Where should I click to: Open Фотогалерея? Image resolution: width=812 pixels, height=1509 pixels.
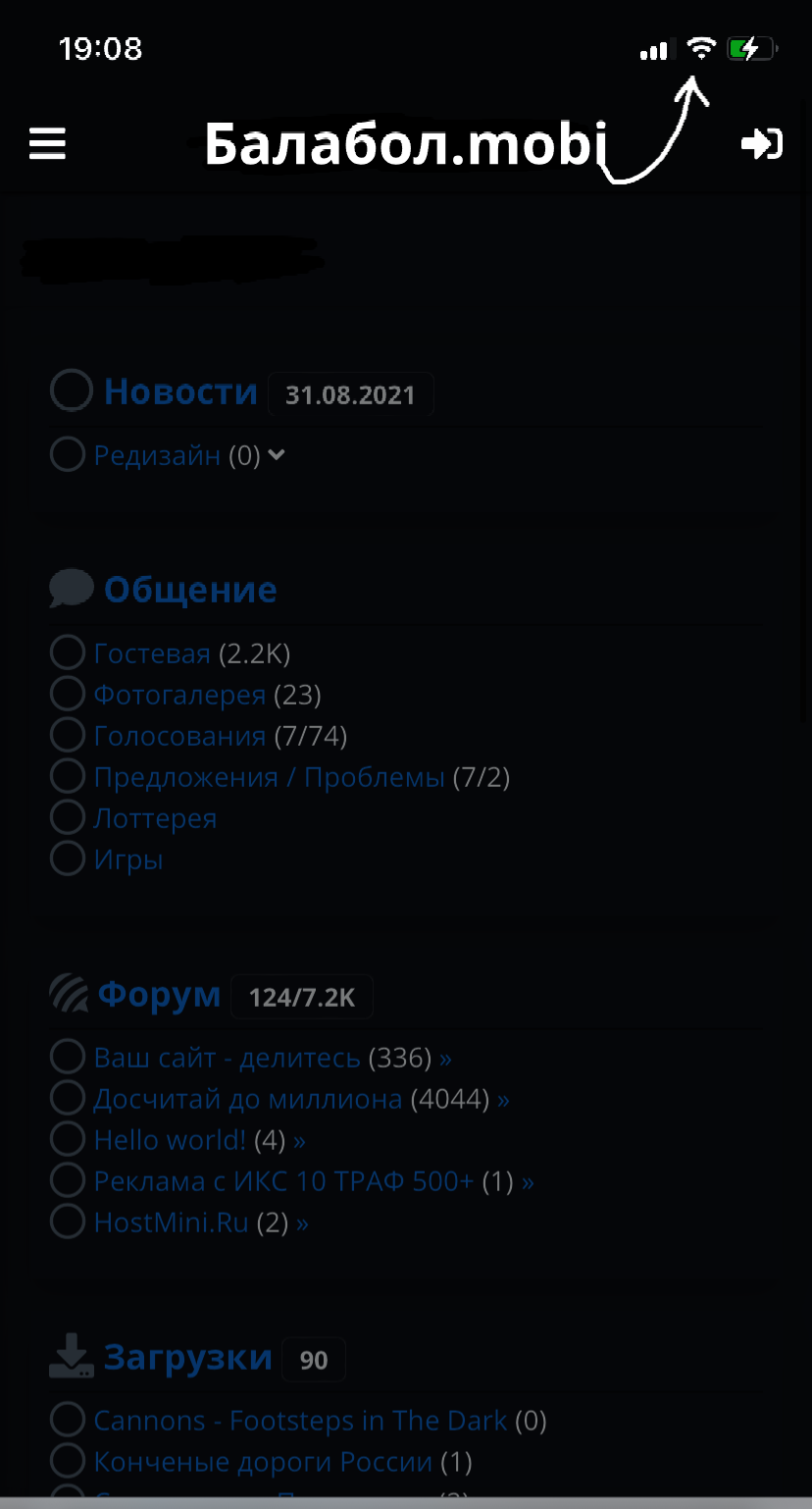point(179,695)
